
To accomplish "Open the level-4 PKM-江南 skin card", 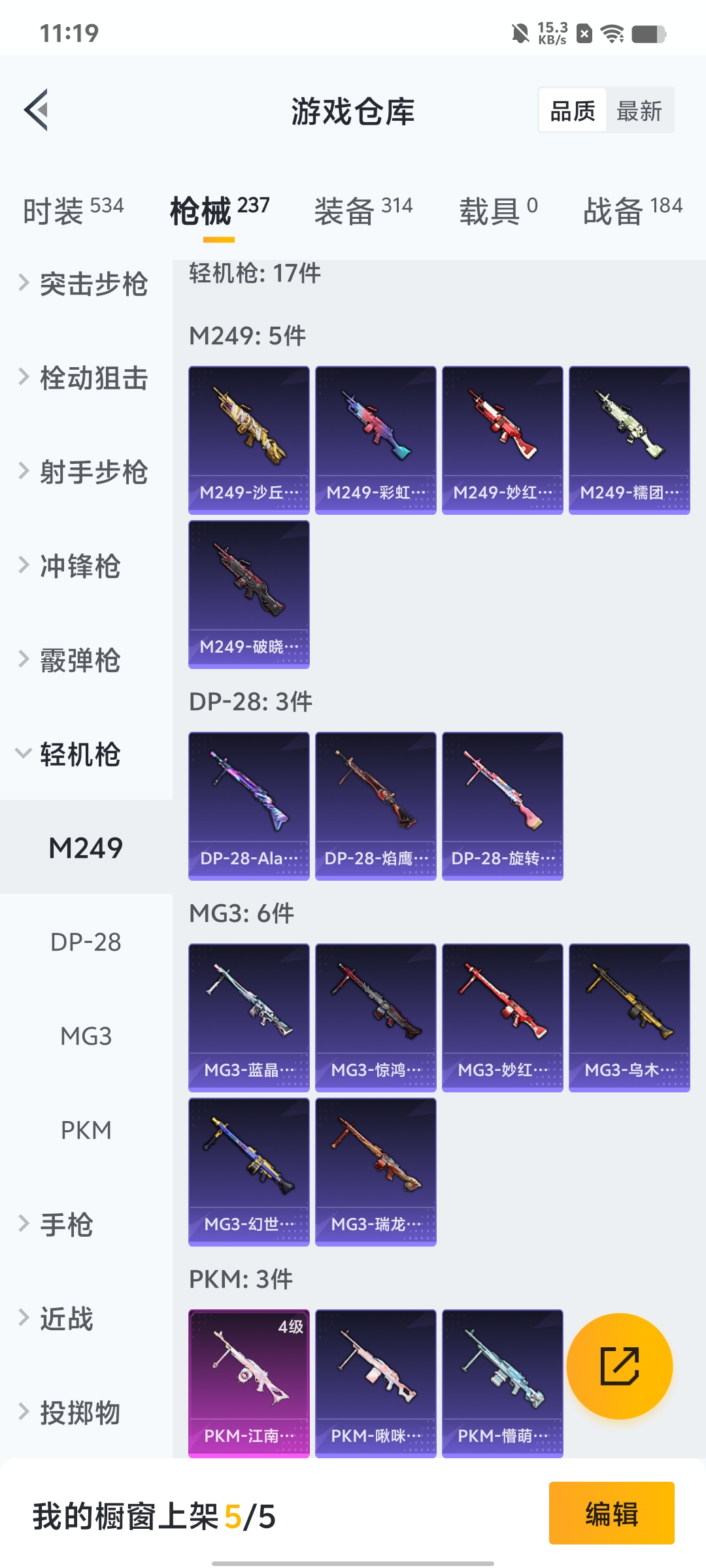I will click(249, 1383).
